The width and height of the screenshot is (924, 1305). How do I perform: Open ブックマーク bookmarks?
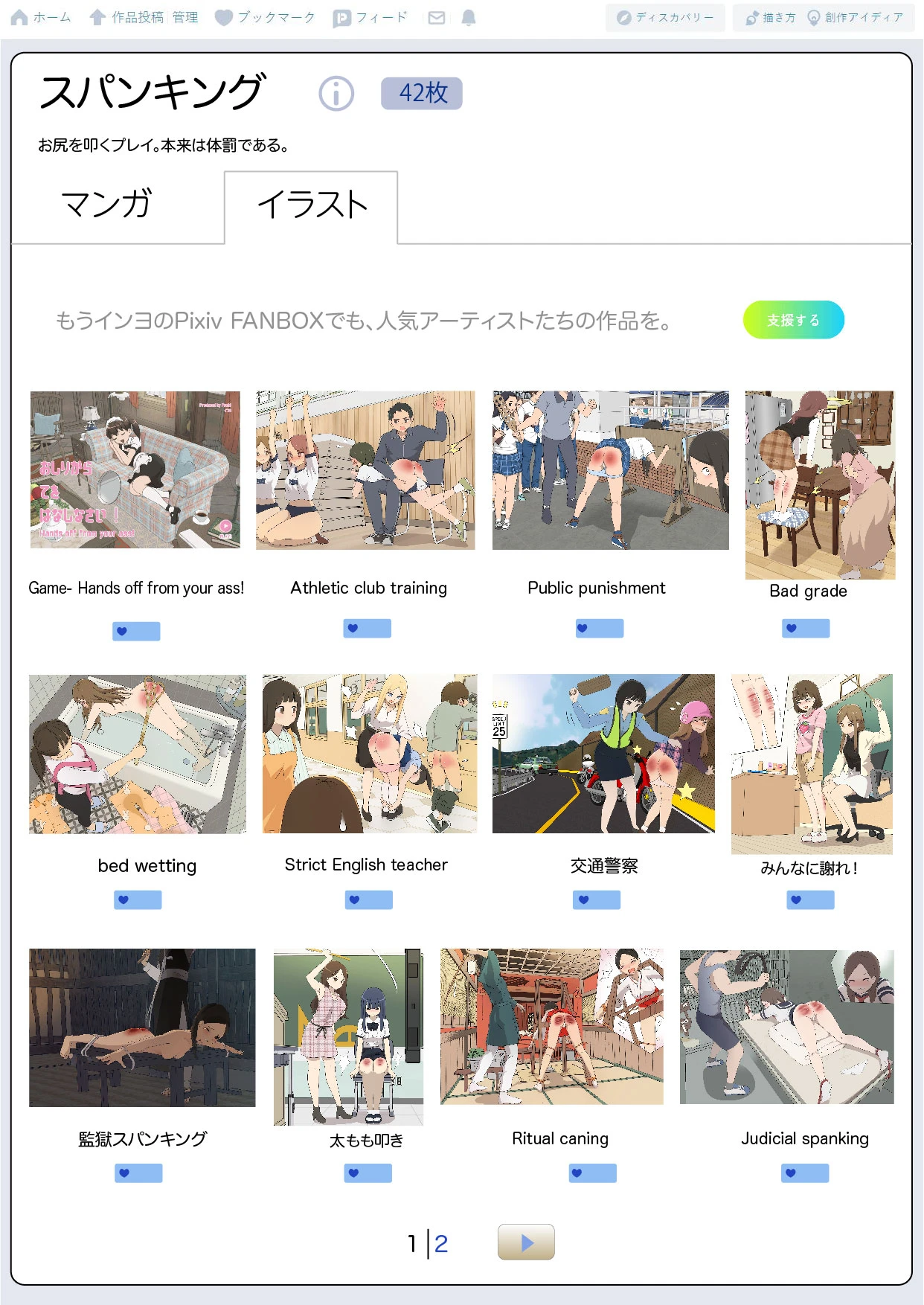(265, 17)
